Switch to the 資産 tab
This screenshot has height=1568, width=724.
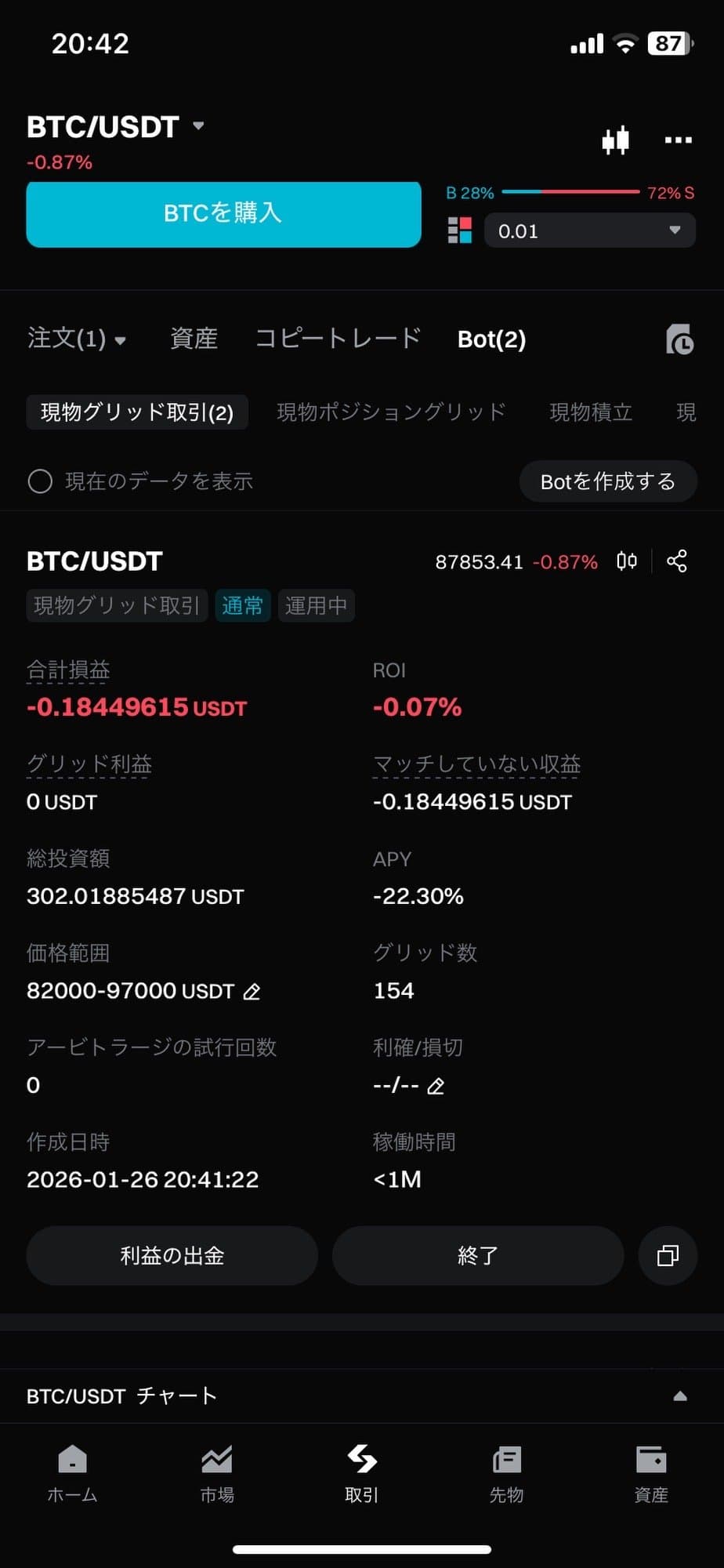[x=194, y=339]
